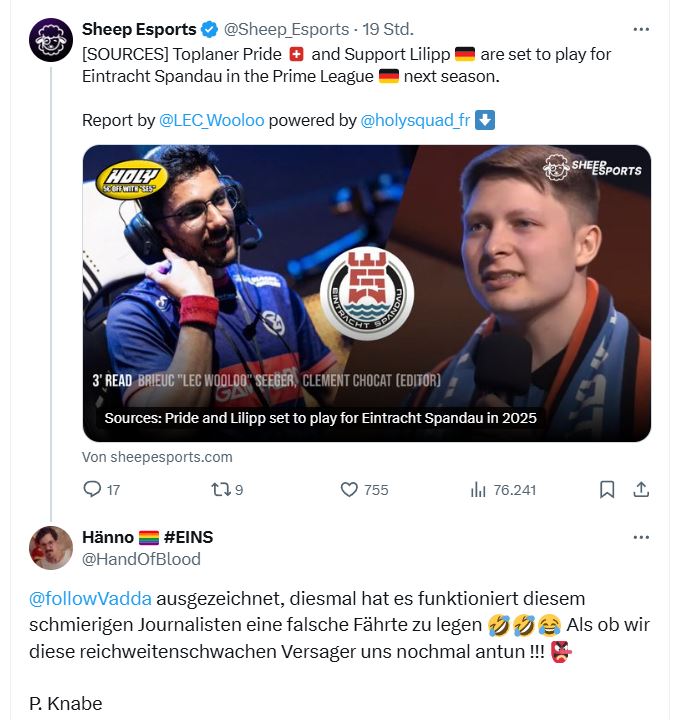Open the @LEC_Wooloo mention
674x720 pixels.
click(212, 120)
